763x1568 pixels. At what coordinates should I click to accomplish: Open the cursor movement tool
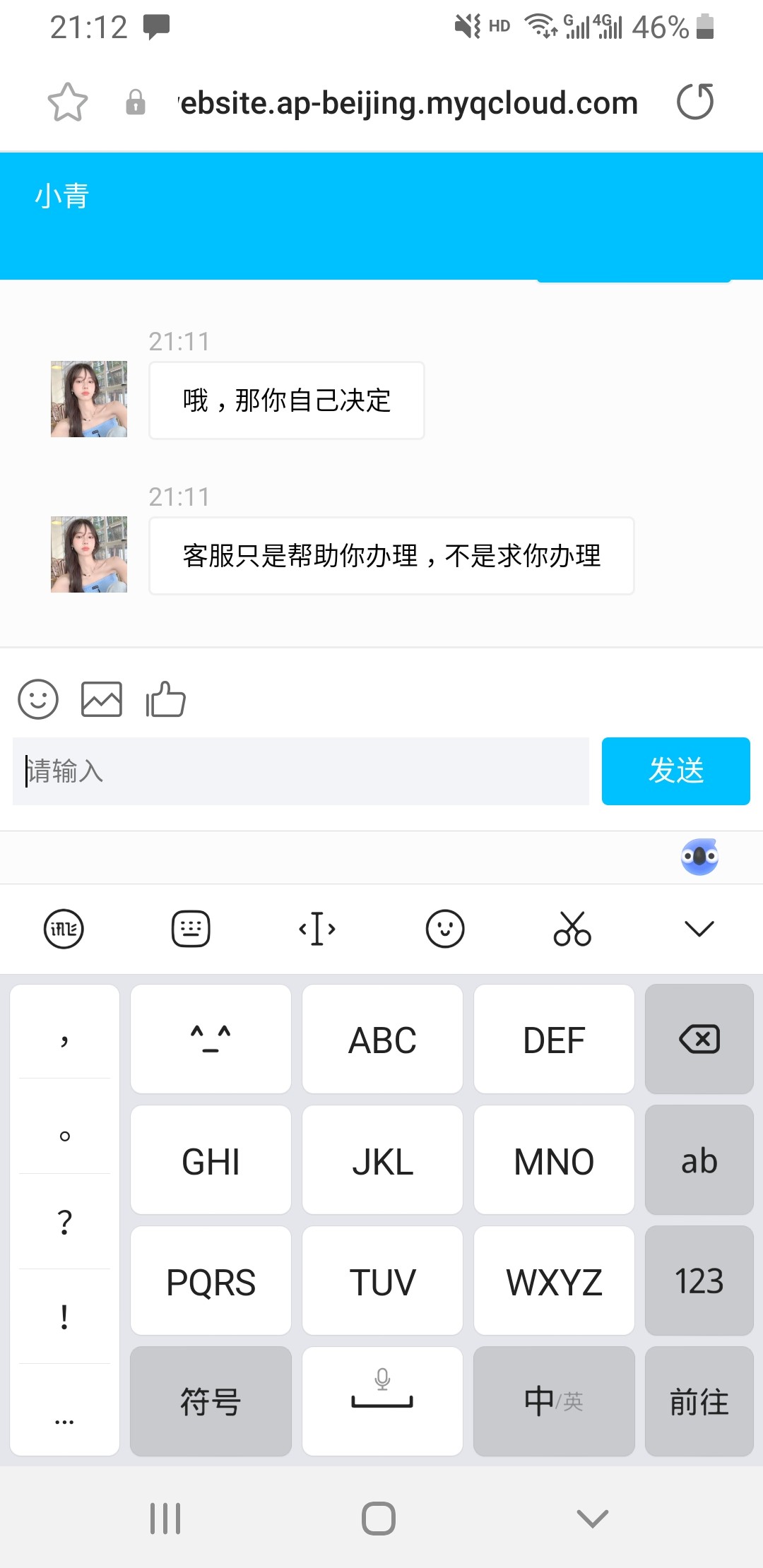point(317,929)
